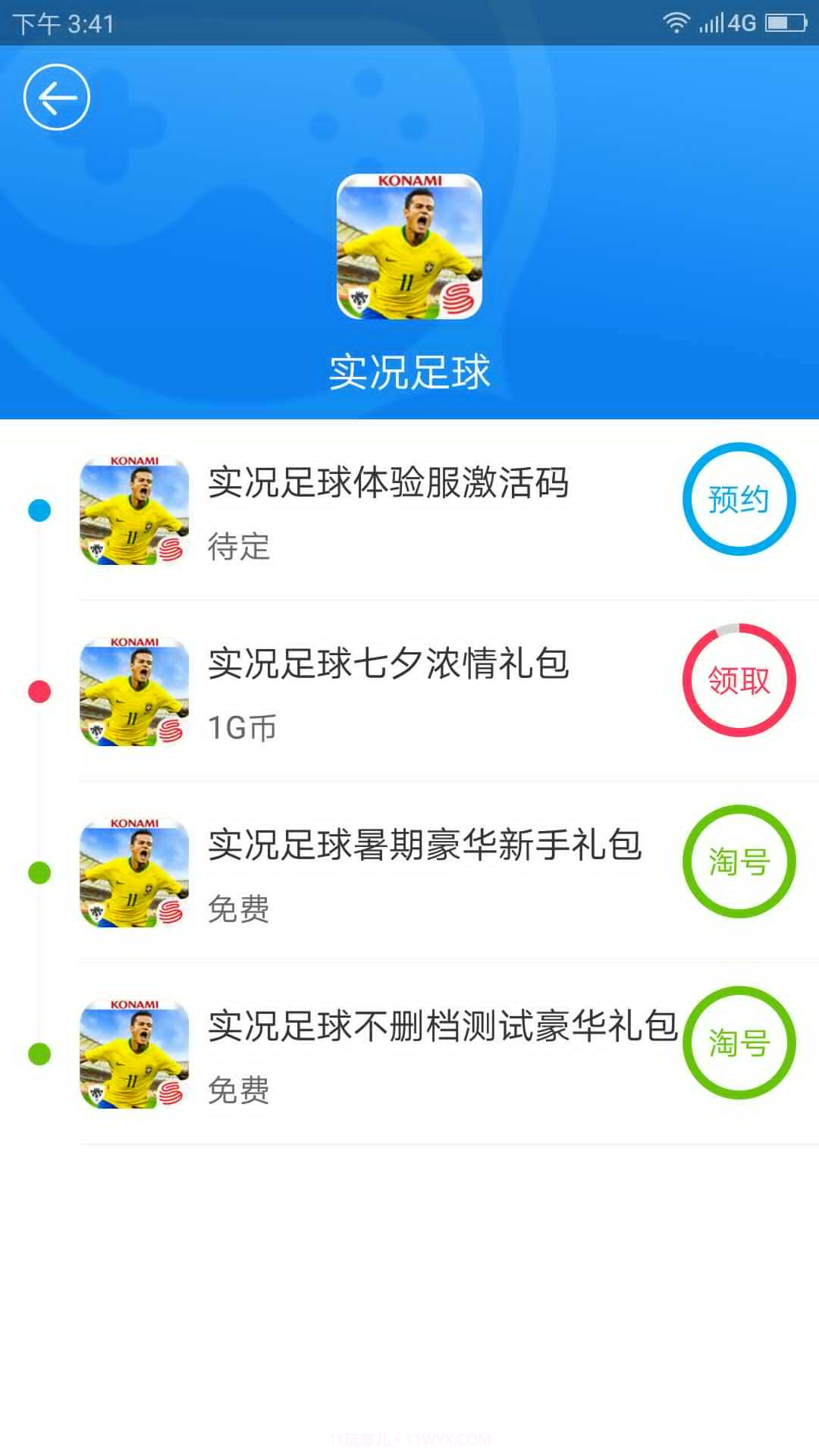
Task: Click the KONAMI app icon beside 体验服激活码
Action: [135, 510]
